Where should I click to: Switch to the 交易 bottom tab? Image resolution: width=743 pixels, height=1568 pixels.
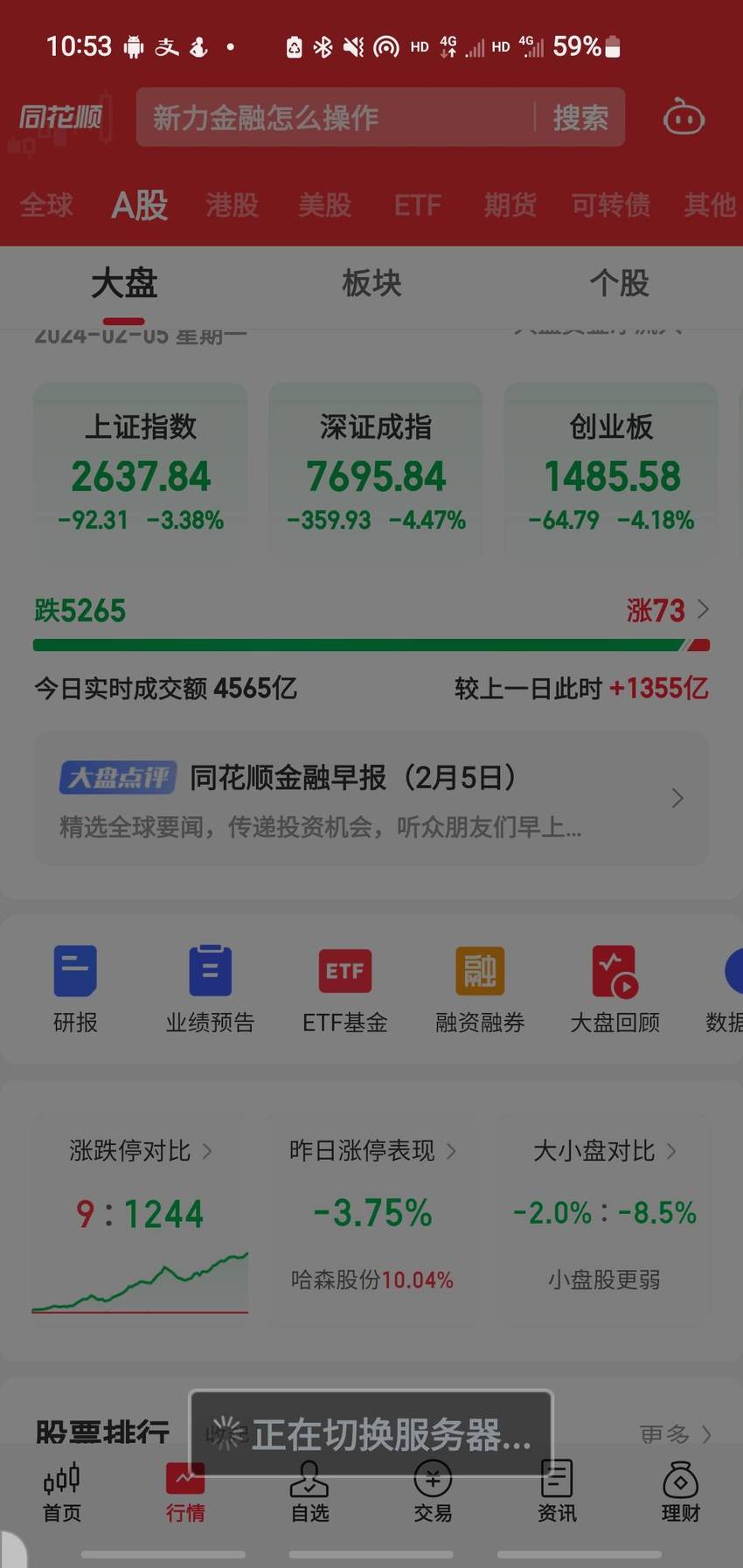click(433, 1493)
